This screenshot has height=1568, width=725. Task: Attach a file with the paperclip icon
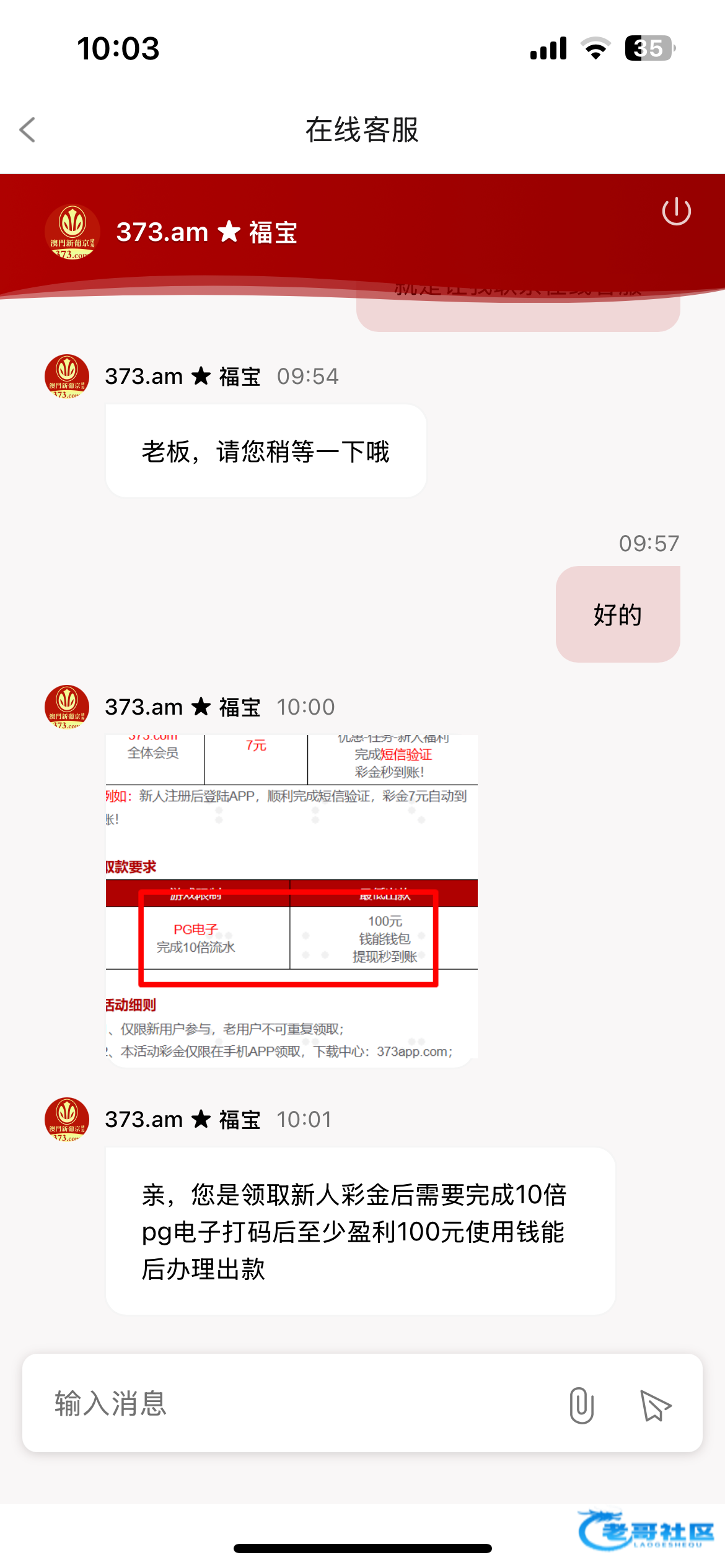click(x=581, y=1405)
